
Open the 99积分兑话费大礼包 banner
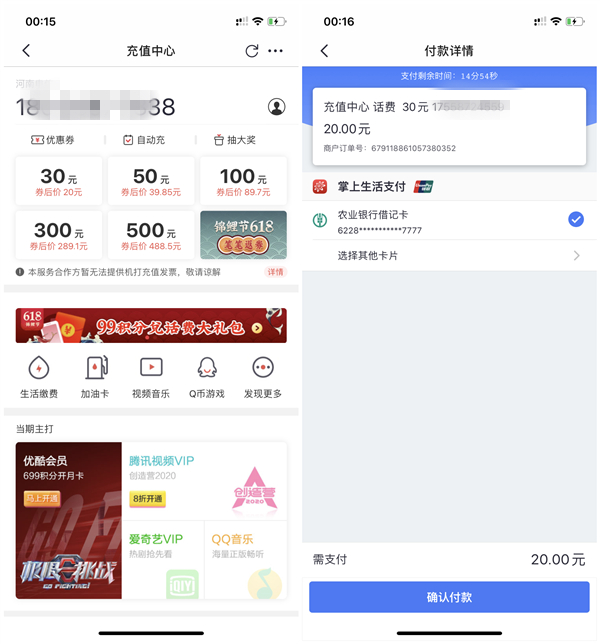(x=151, y=326)
